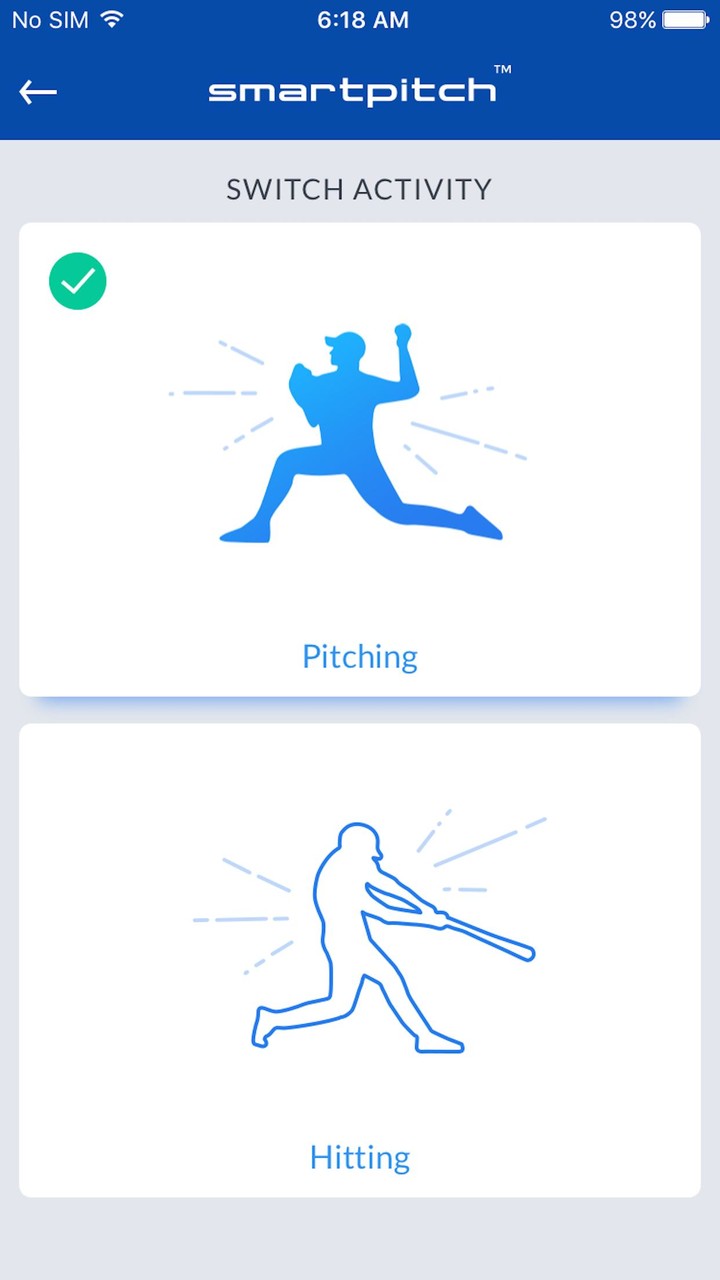Tap the back arrow in the navigation bar
Screen dimensions: 720x1280
[37, 91]
